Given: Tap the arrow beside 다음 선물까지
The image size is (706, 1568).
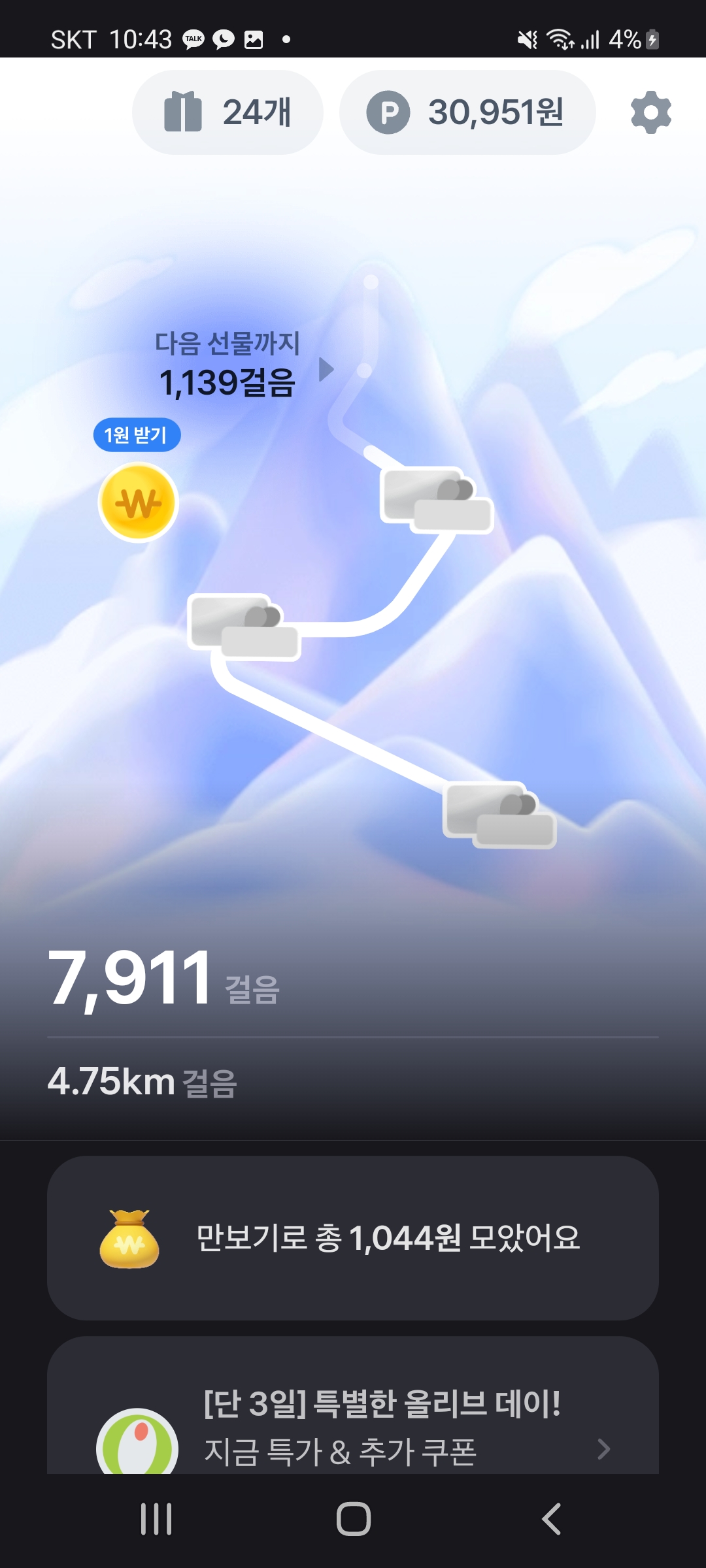Looking at the screenshot, I should click(x=326, y=369).
